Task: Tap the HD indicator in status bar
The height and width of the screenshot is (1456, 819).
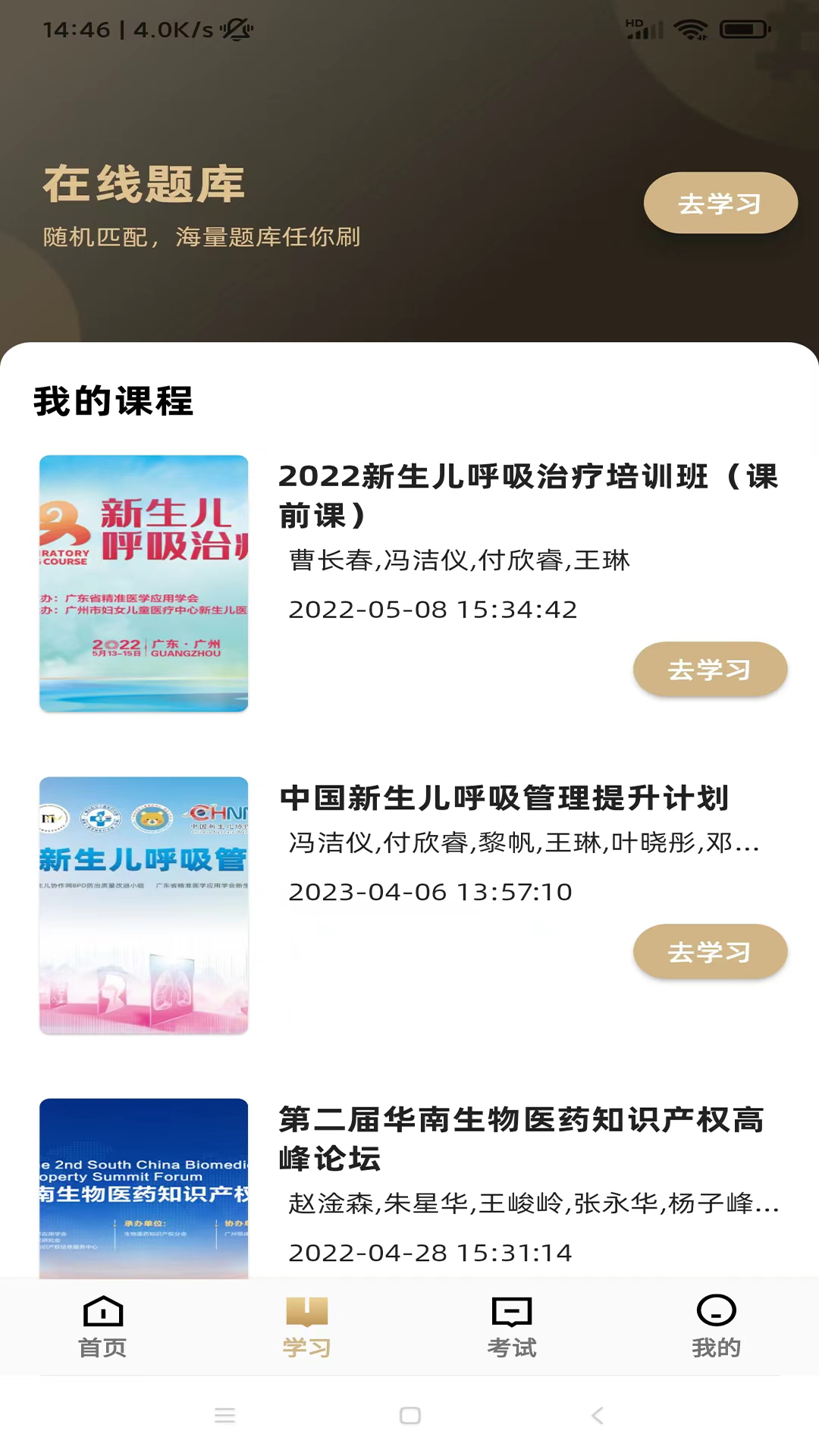Action: click(x=634, y=24)
